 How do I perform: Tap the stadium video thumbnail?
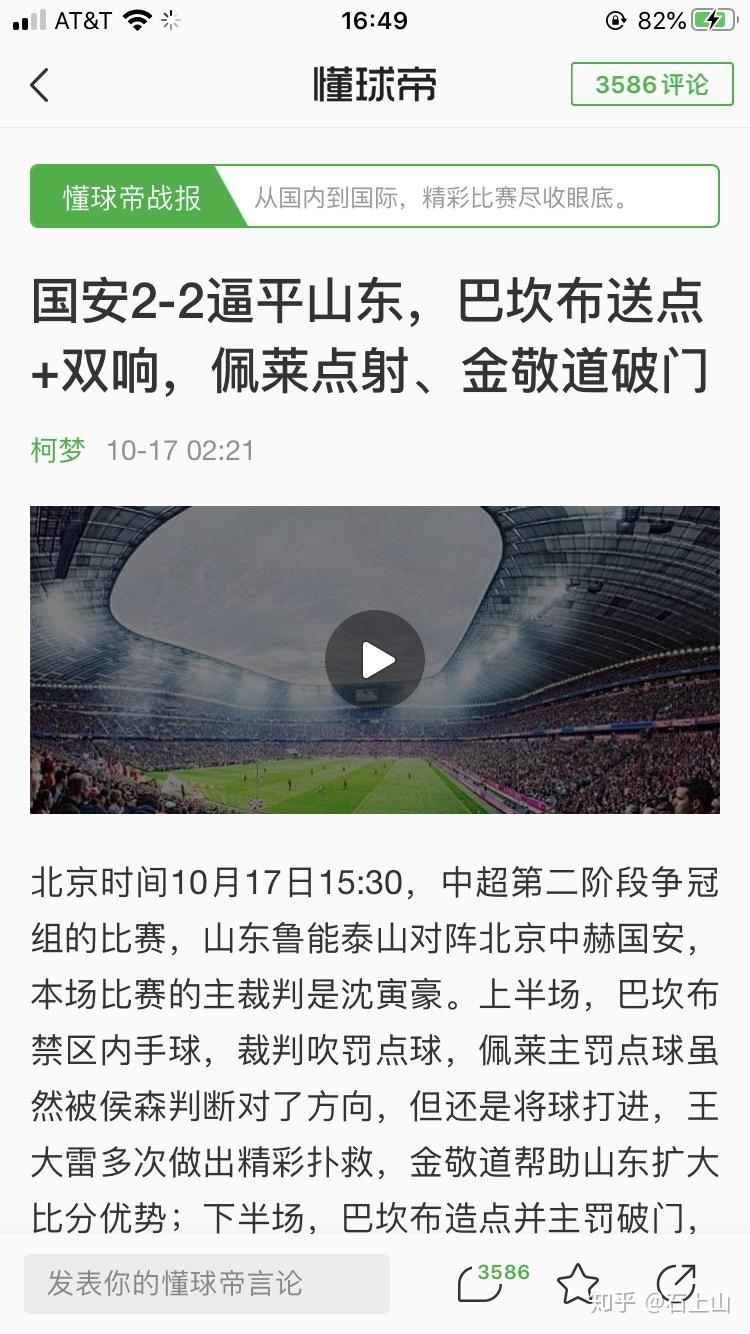[374, 659]
